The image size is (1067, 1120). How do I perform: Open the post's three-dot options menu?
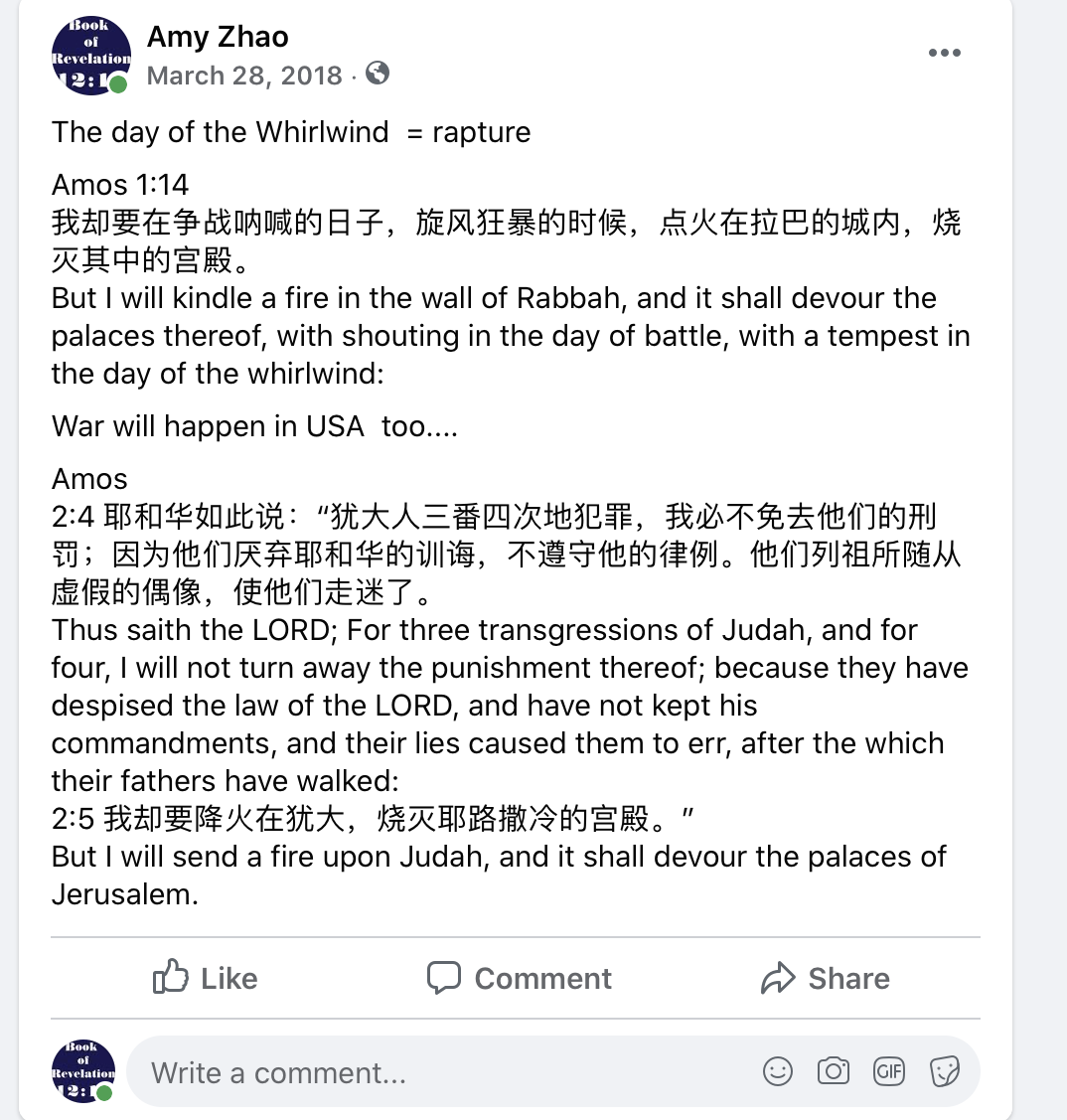tap(944, 54)
